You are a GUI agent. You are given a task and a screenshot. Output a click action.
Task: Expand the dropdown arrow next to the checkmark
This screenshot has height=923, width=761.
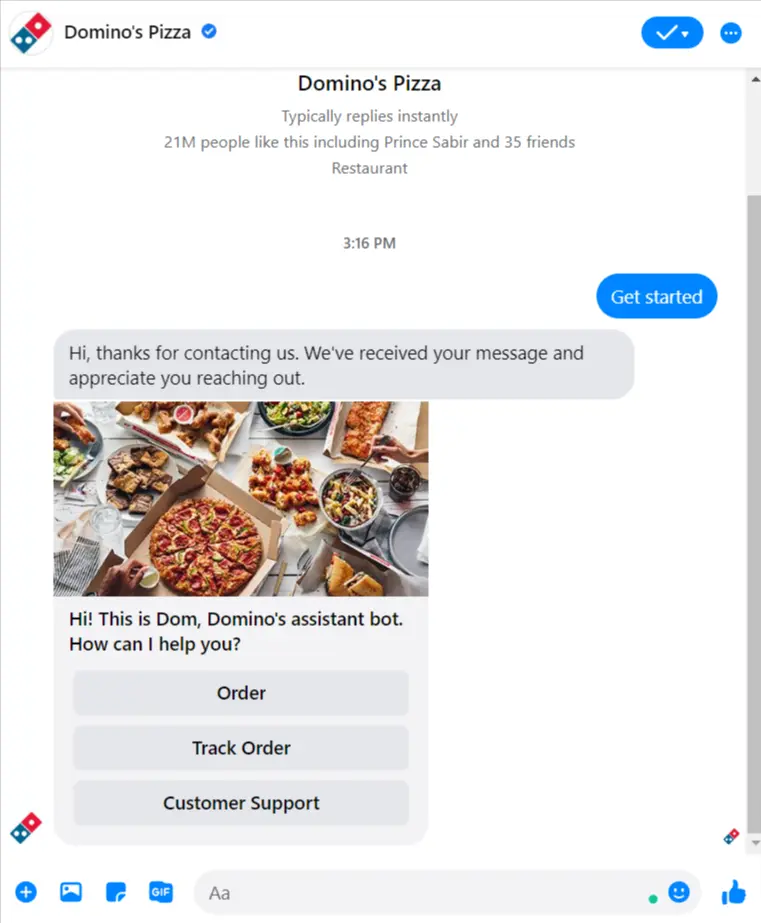tap(685, 33)
